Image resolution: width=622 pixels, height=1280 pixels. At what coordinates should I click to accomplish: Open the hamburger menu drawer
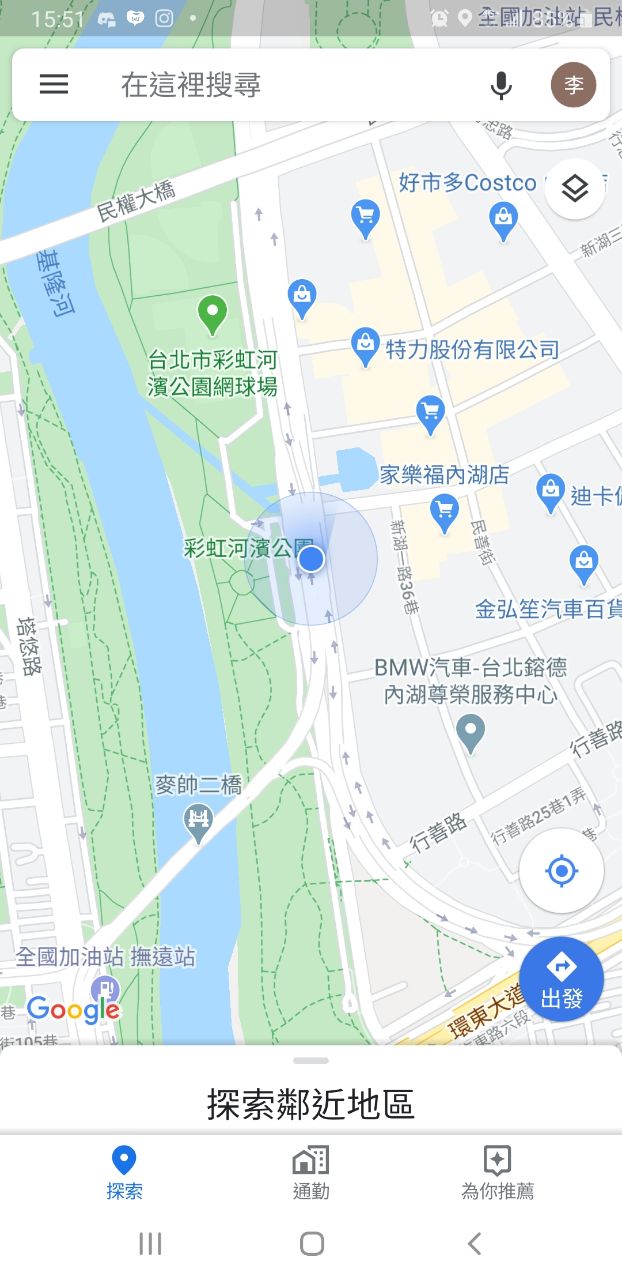(x=54, y=85)
